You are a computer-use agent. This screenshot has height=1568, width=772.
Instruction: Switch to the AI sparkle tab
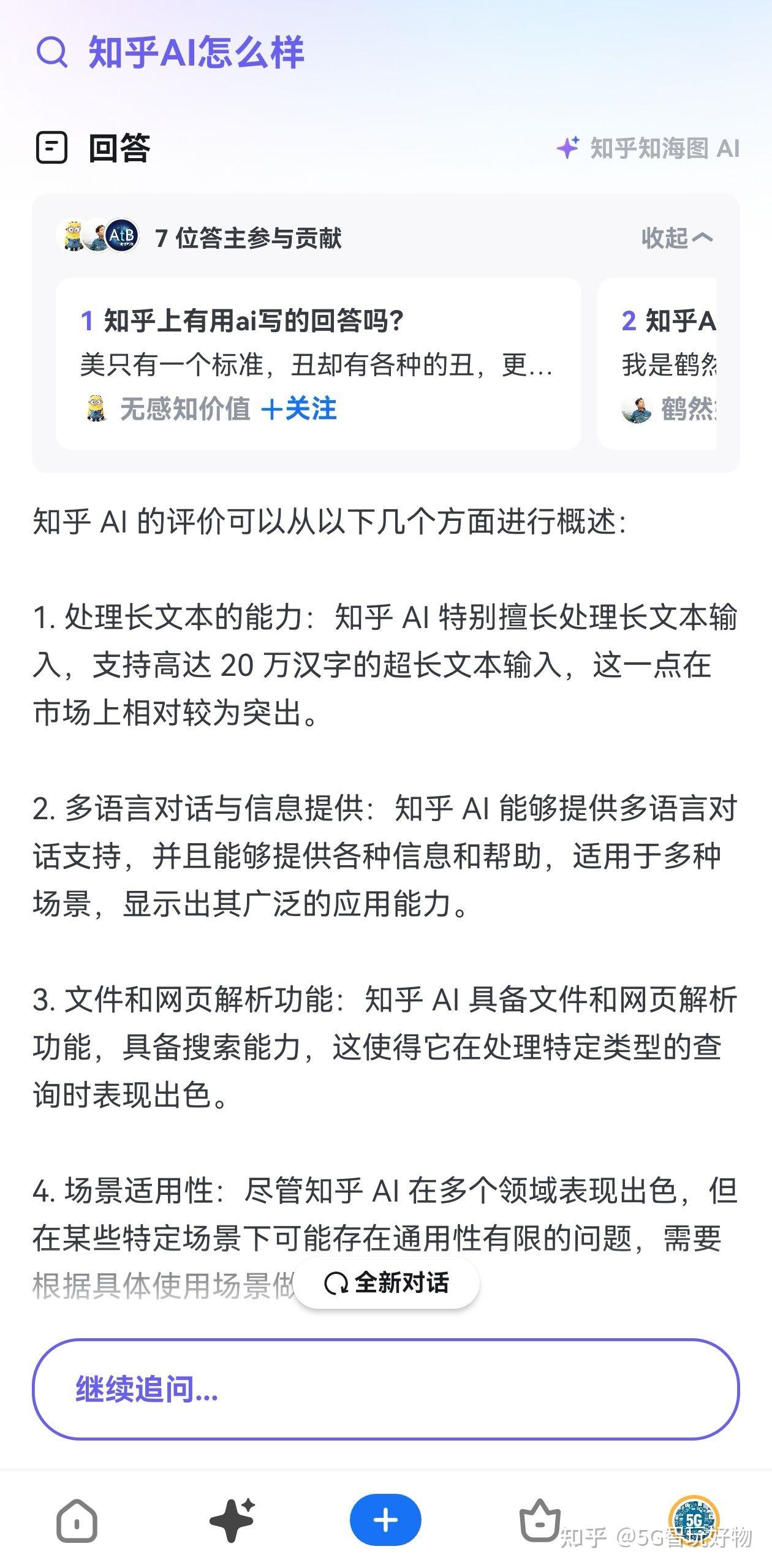[x=232, y=1520]
